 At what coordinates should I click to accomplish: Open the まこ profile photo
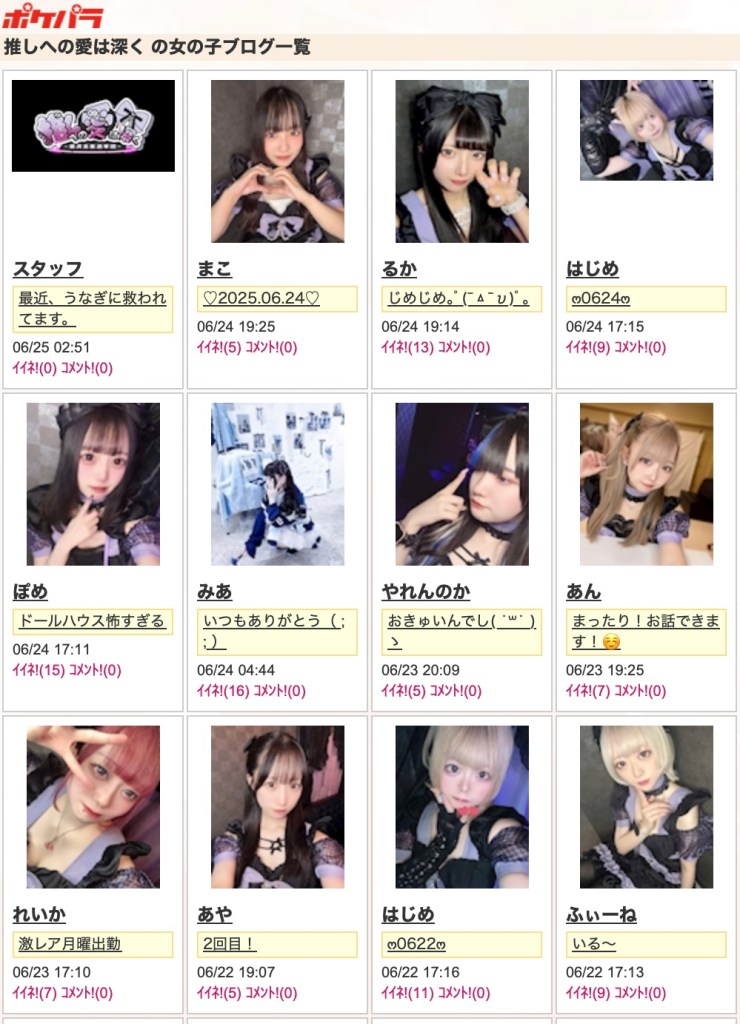tap(277, 161)
